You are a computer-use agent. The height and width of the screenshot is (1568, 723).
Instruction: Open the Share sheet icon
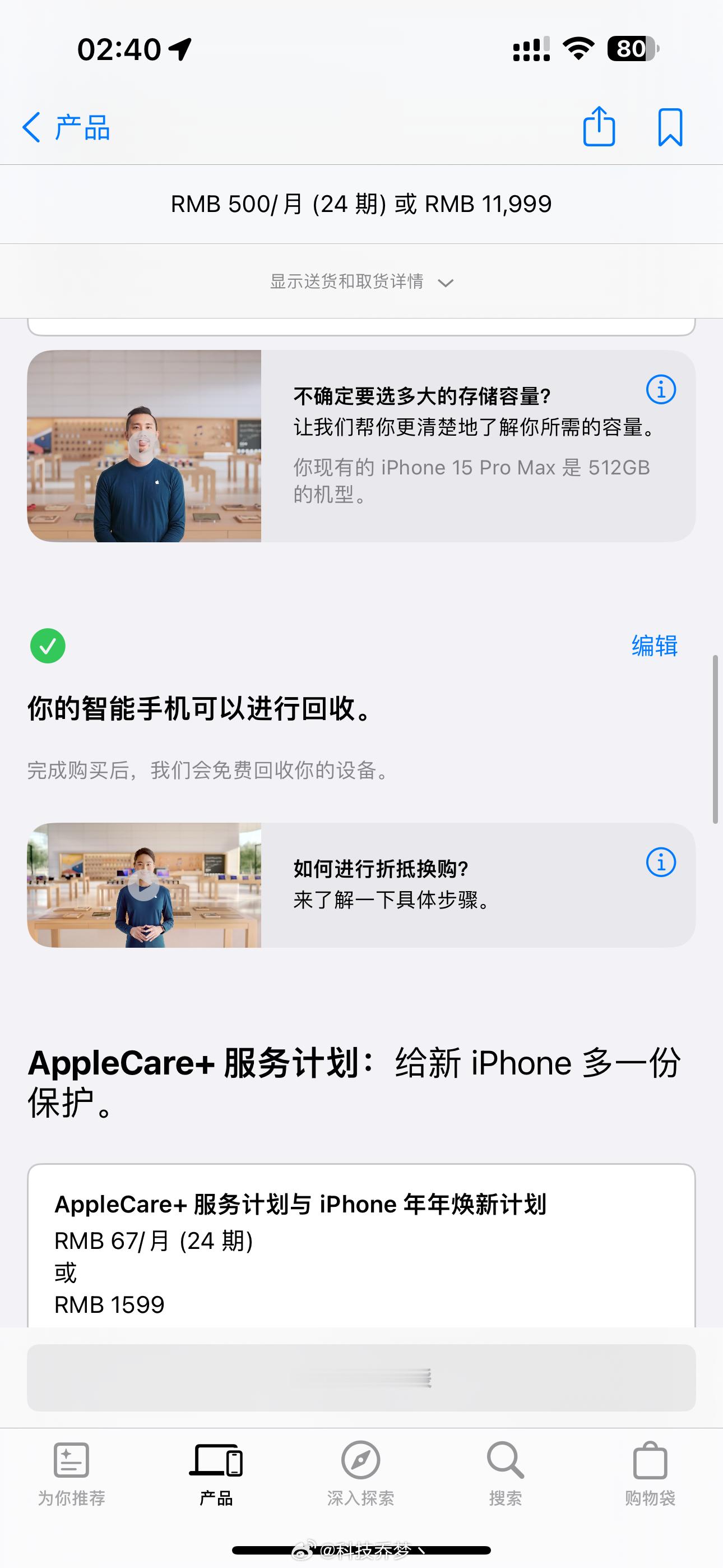(x=600, y=127)
